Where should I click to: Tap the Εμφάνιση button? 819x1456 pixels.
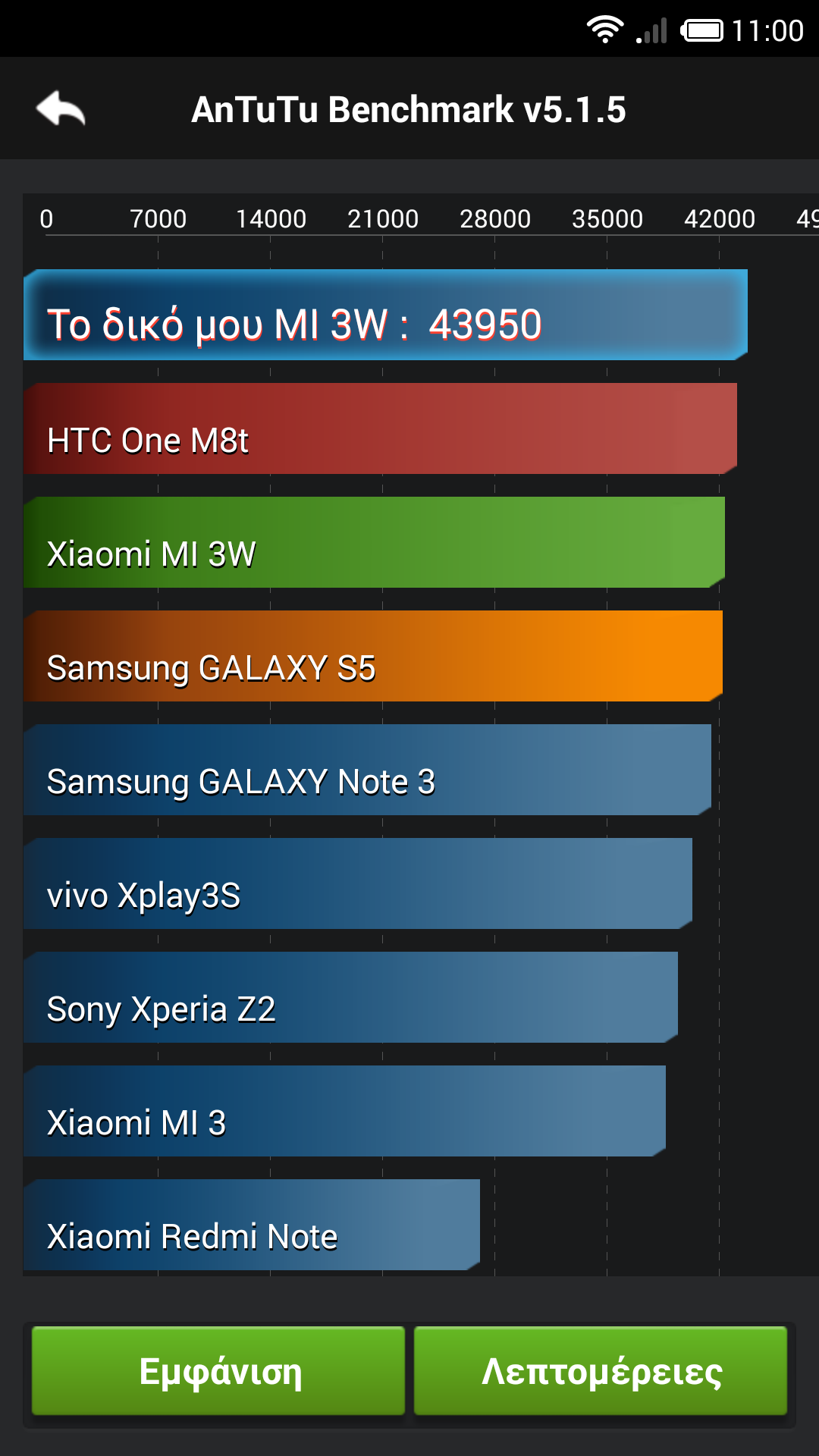pyautogui.click(x=218, y=1371)
